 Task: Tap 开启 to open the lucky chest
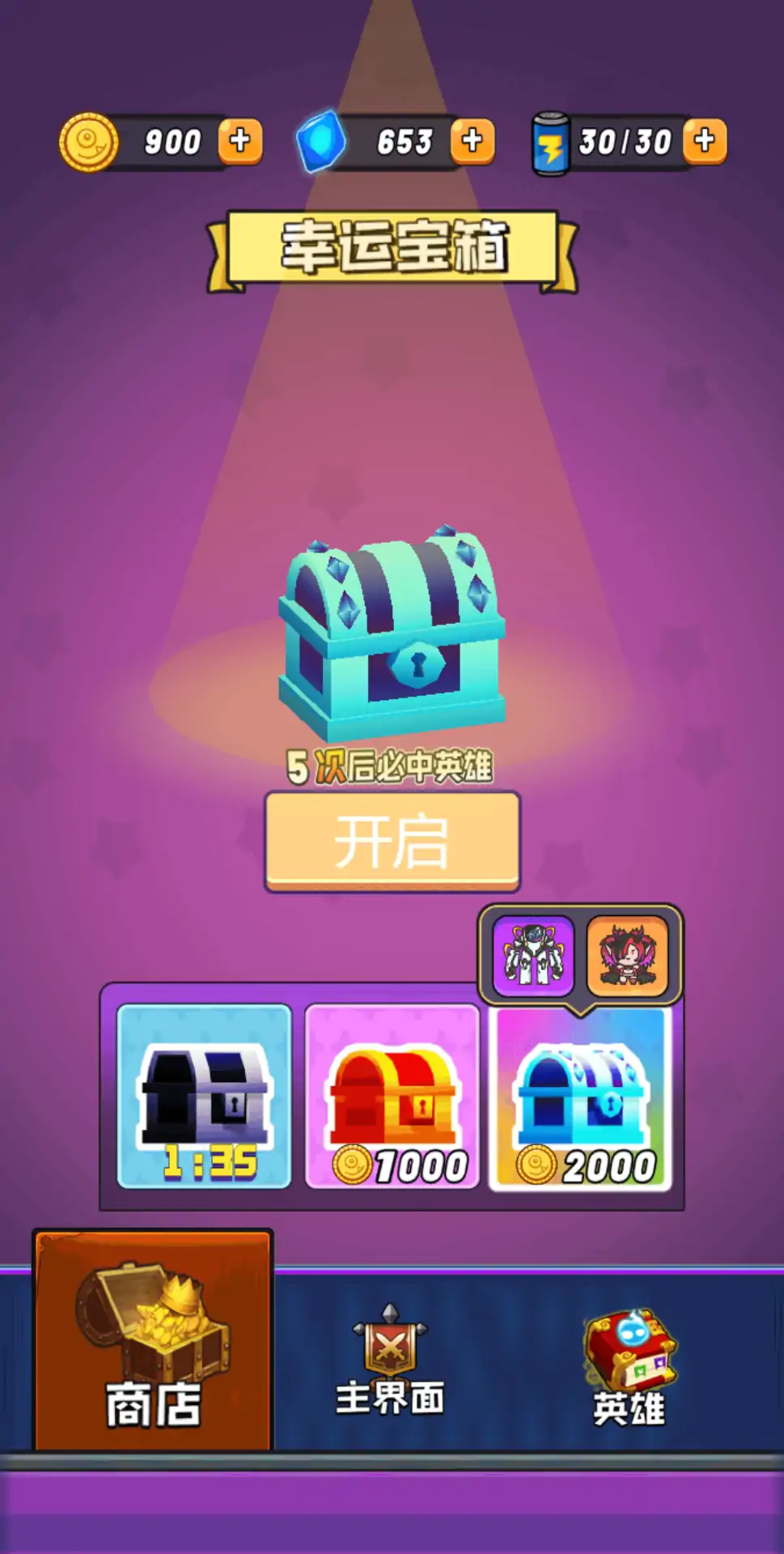tap(392, 842)
